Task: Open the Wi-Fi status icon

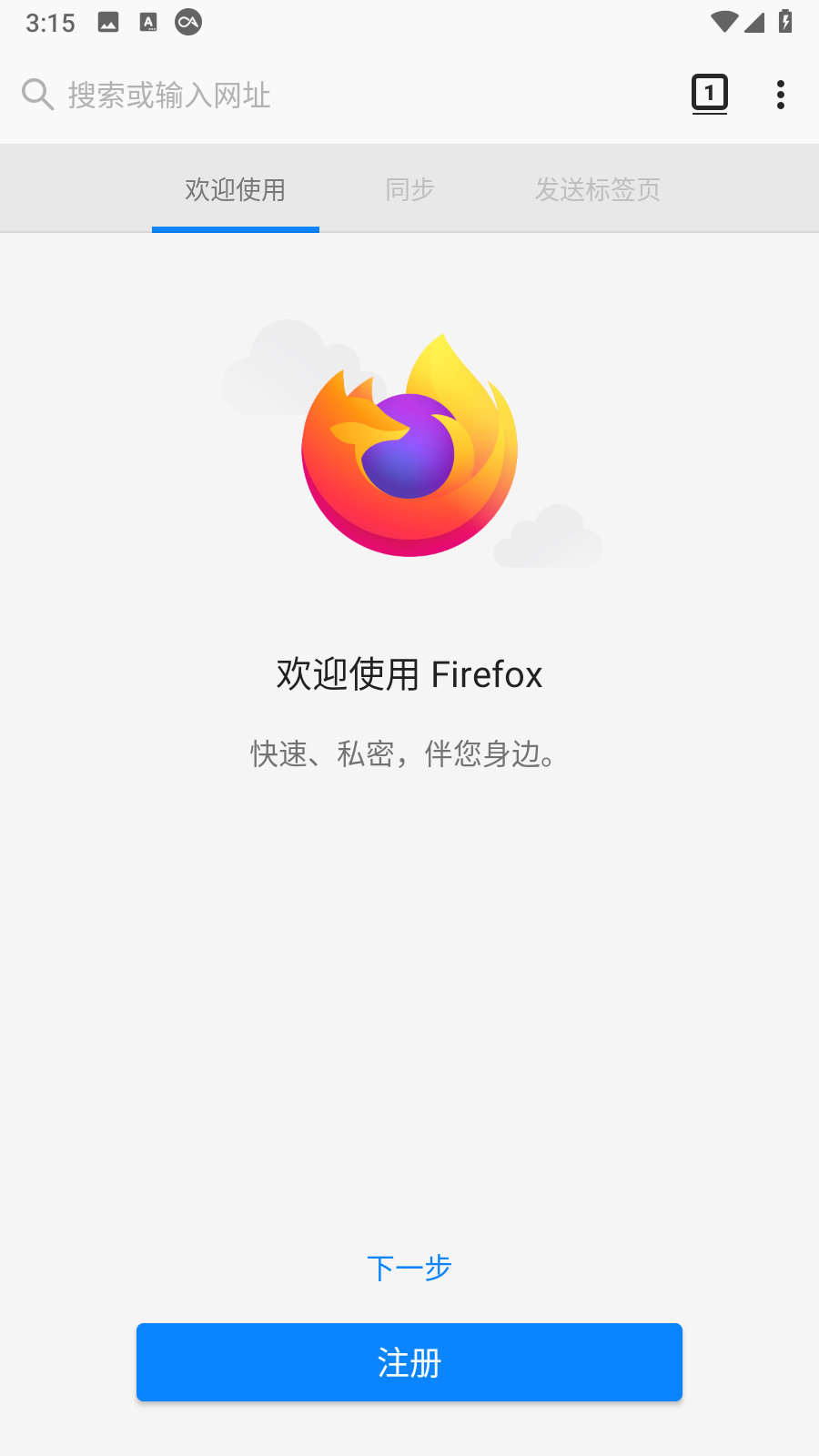Action: click(724, 22)
